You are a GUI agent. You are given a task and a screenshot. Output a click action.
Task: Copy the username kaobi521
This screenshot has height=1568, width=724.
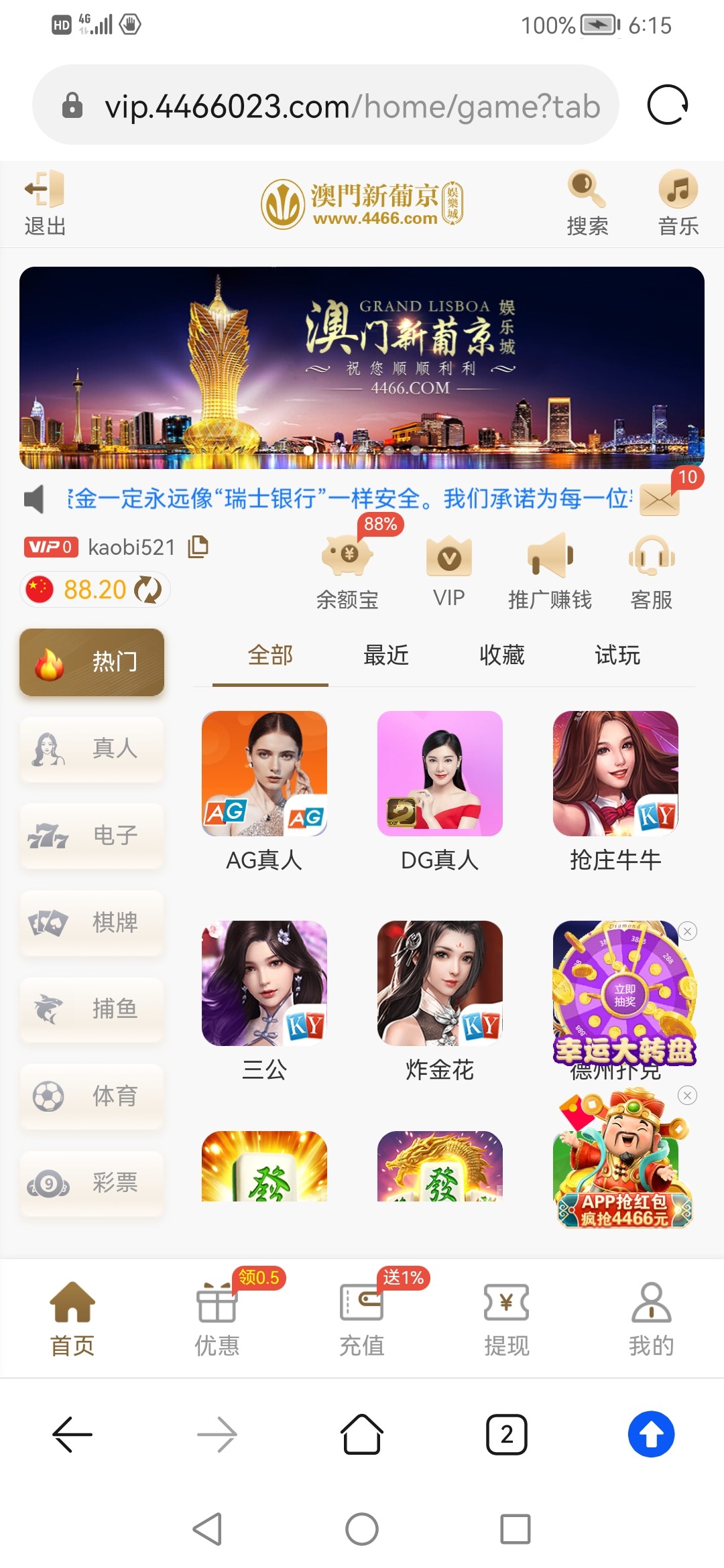(x=199, y=547)
